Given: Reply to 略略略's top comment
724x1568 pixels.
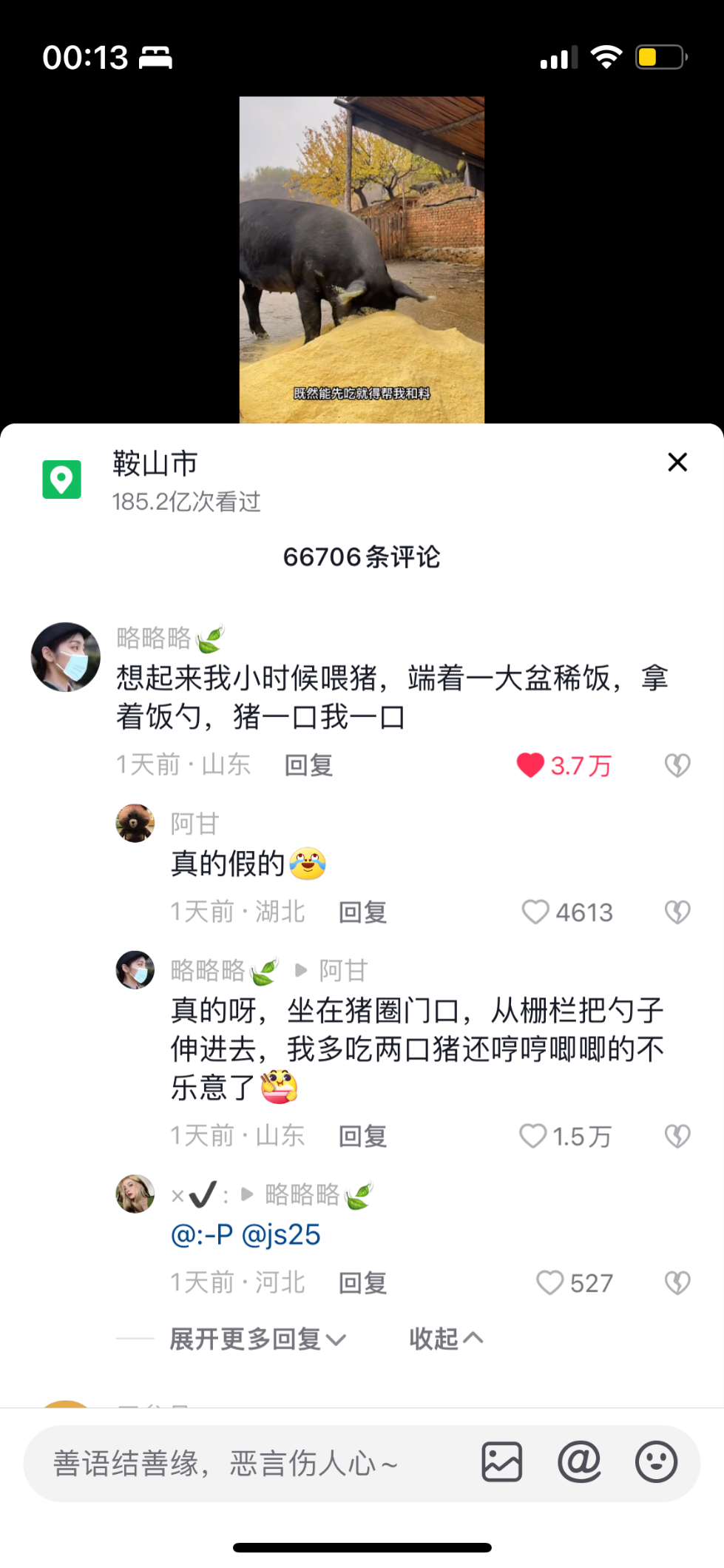Looking at the screenshot, I should (309, 765).
